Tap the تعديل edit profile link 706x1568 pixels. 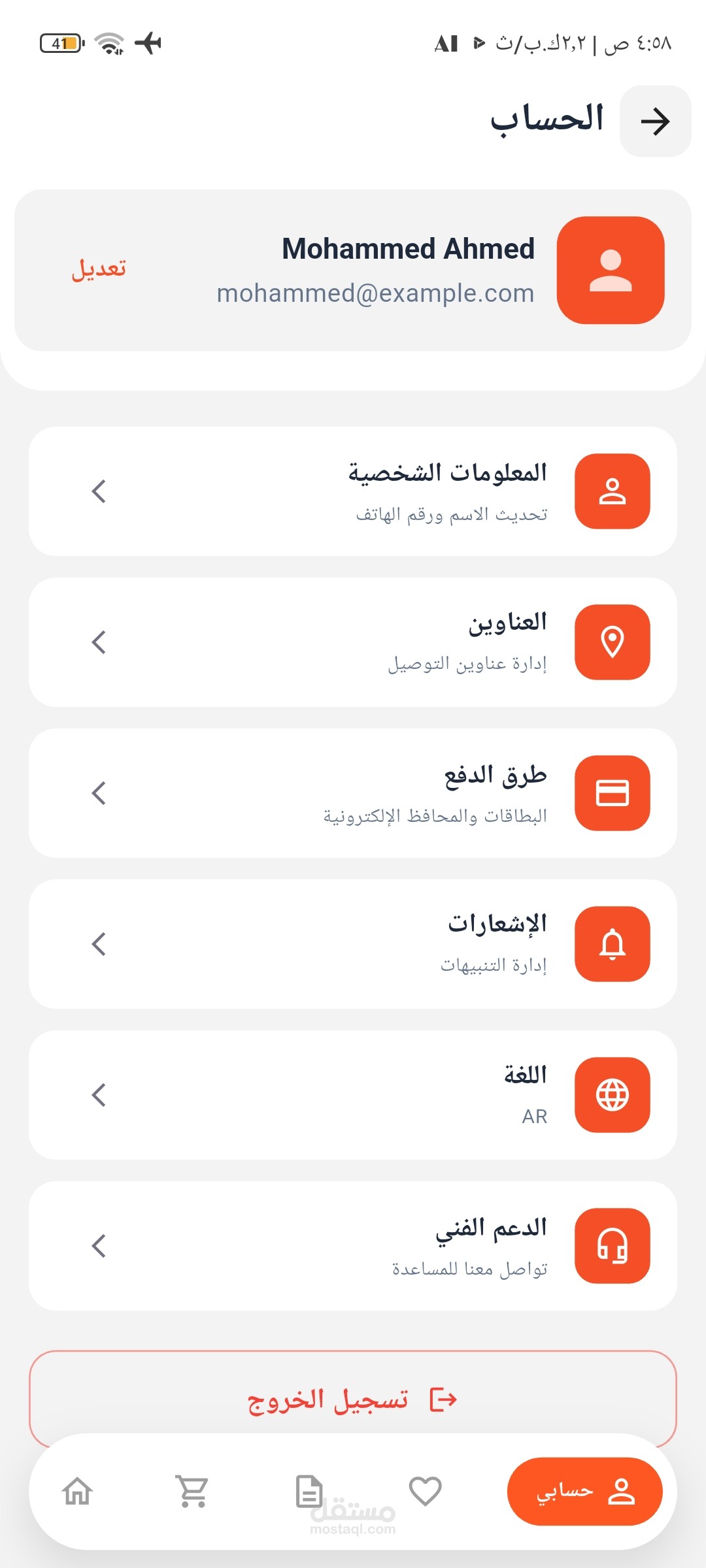click(x=99, y=269)
